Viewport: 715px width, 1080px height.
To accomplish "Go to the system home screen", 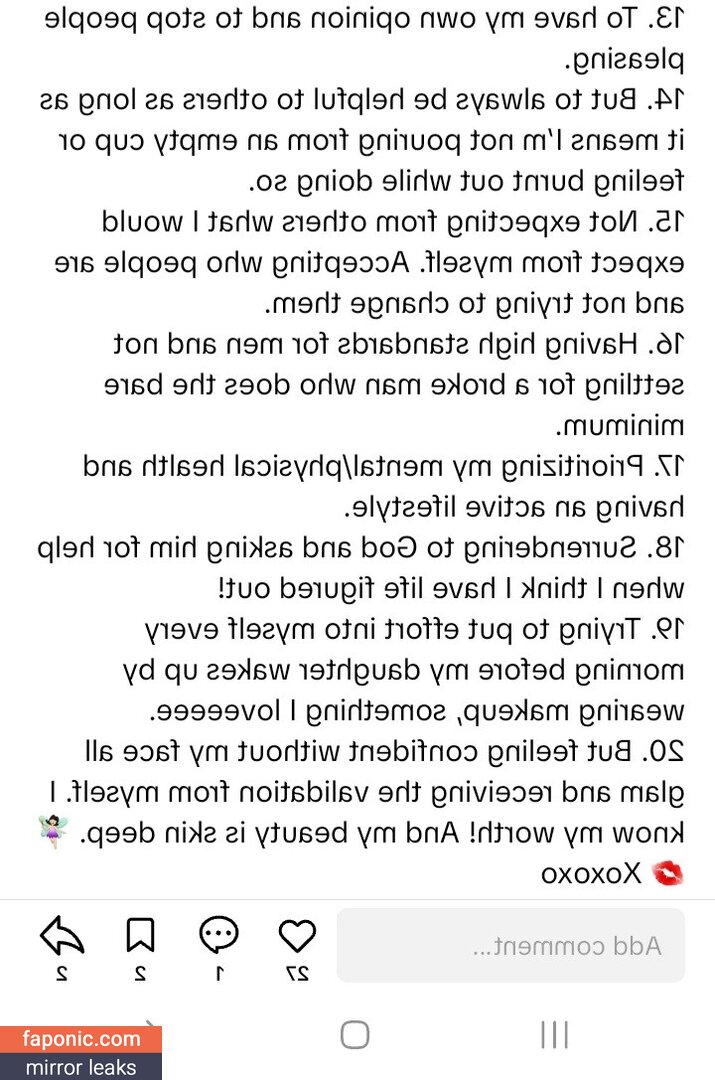I will [x=355, y=1035].
